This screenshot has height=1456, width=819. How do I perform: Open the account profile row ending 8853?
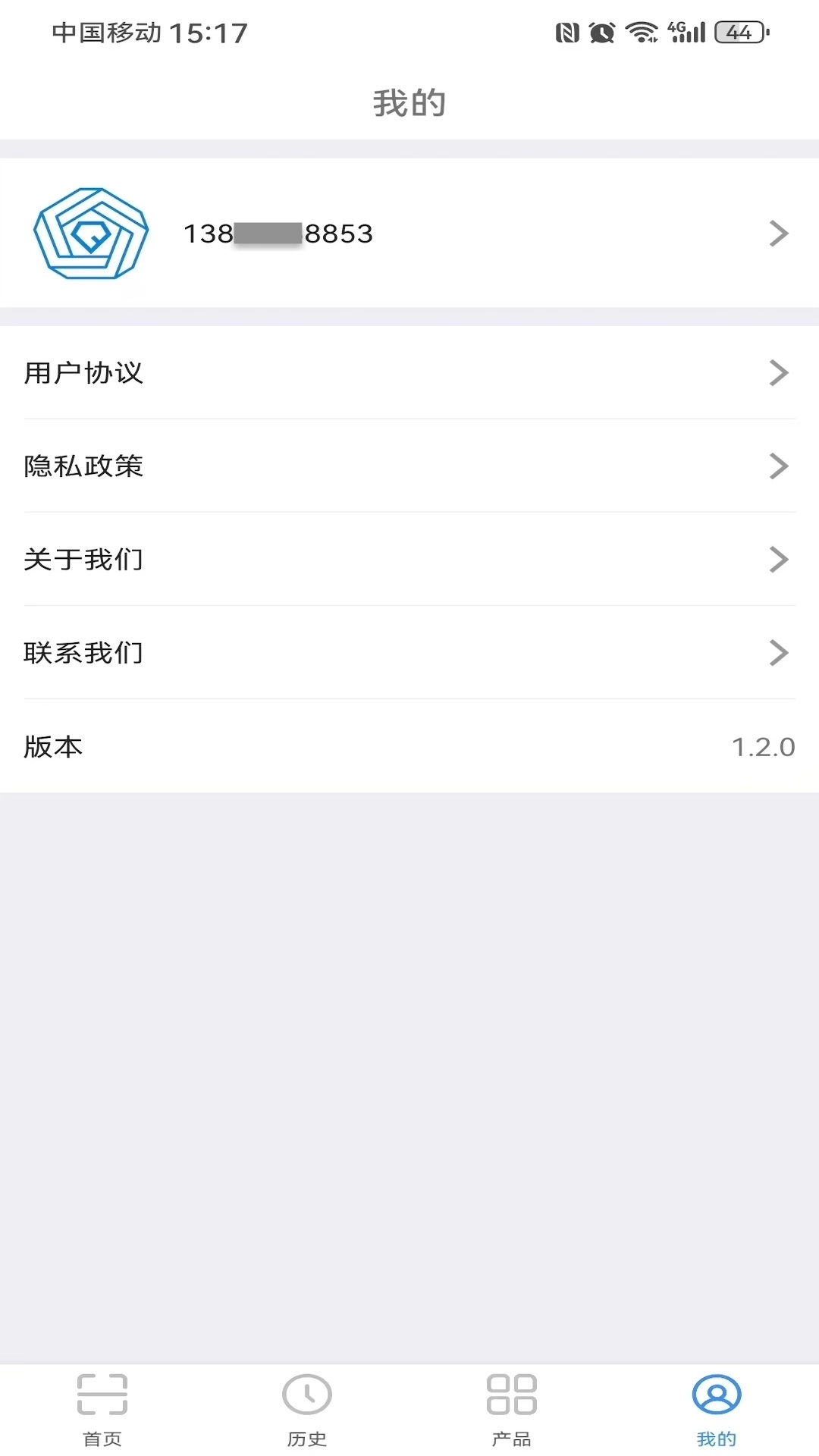click(x=409, y=233)
